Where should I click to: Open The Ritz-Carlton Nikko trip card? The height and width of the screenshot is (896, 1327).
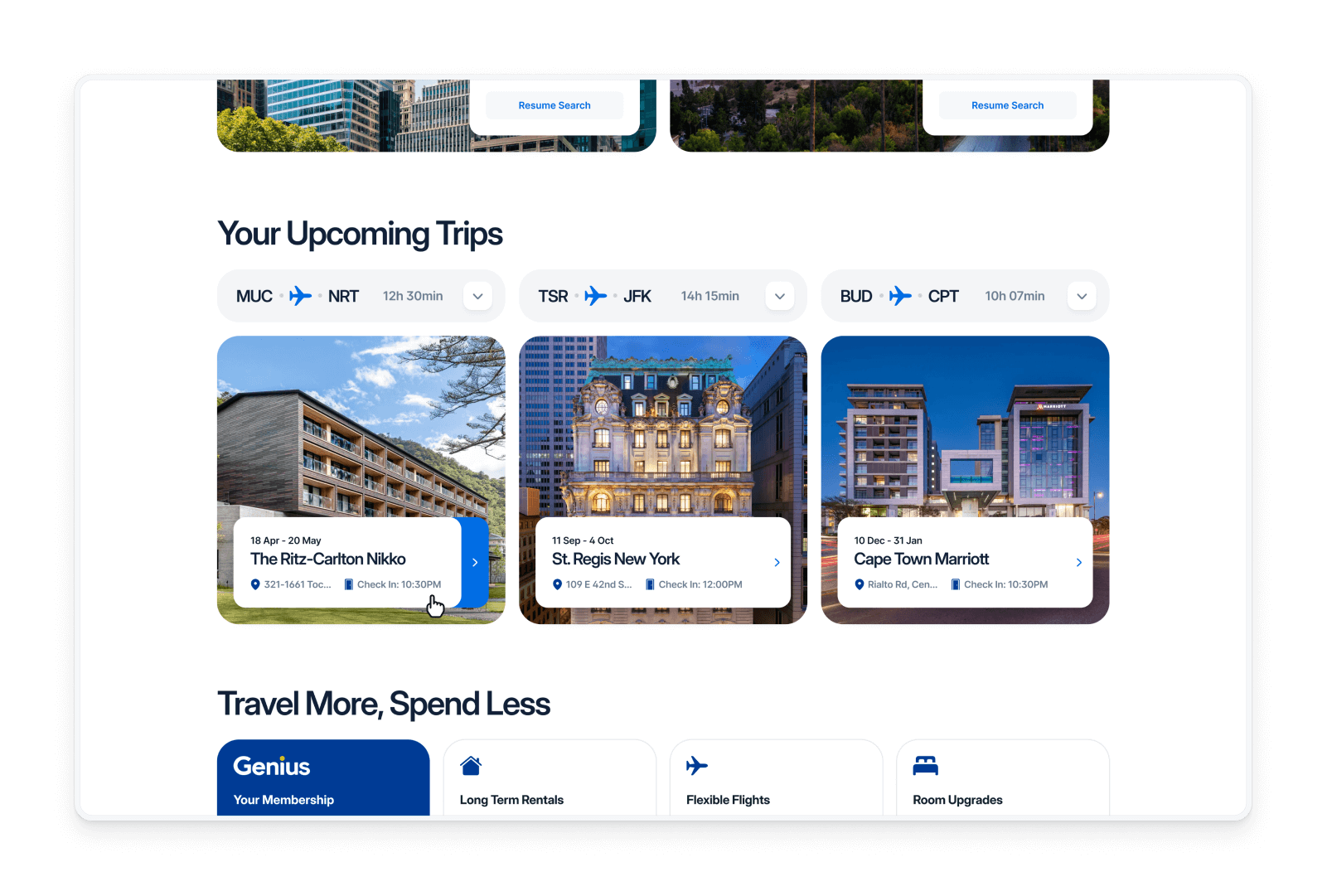pyautogui.click(x=346, y=561)
